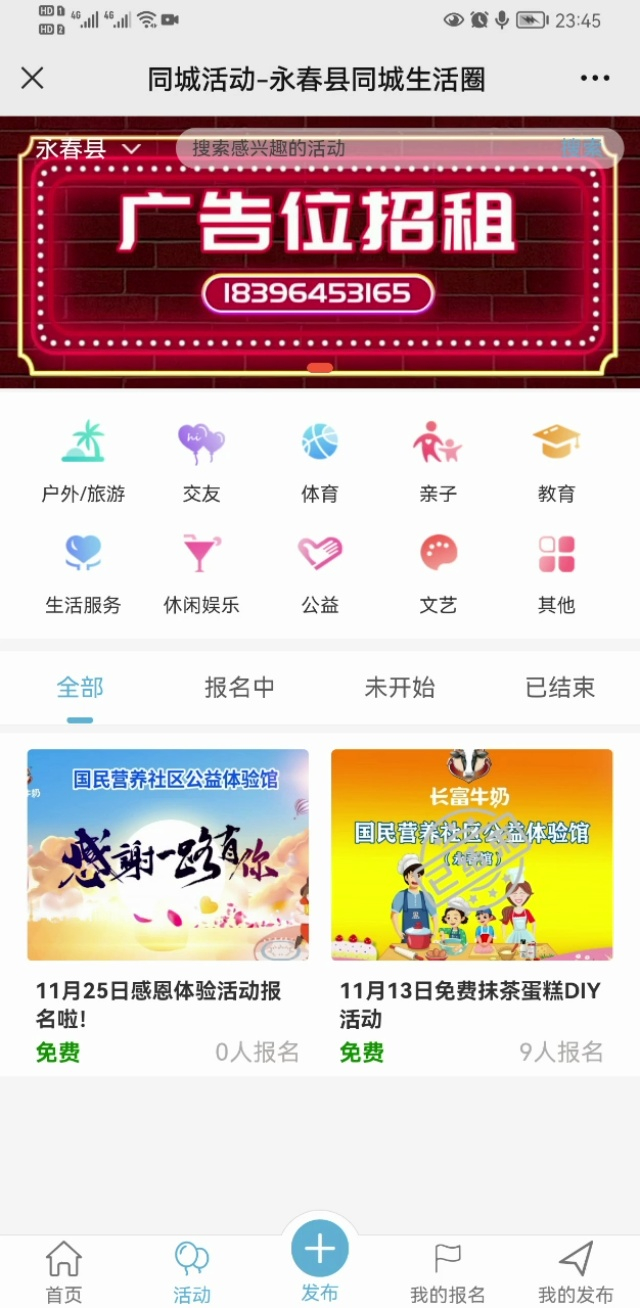Select the 户外/旅游 category

tap(83, 461)
